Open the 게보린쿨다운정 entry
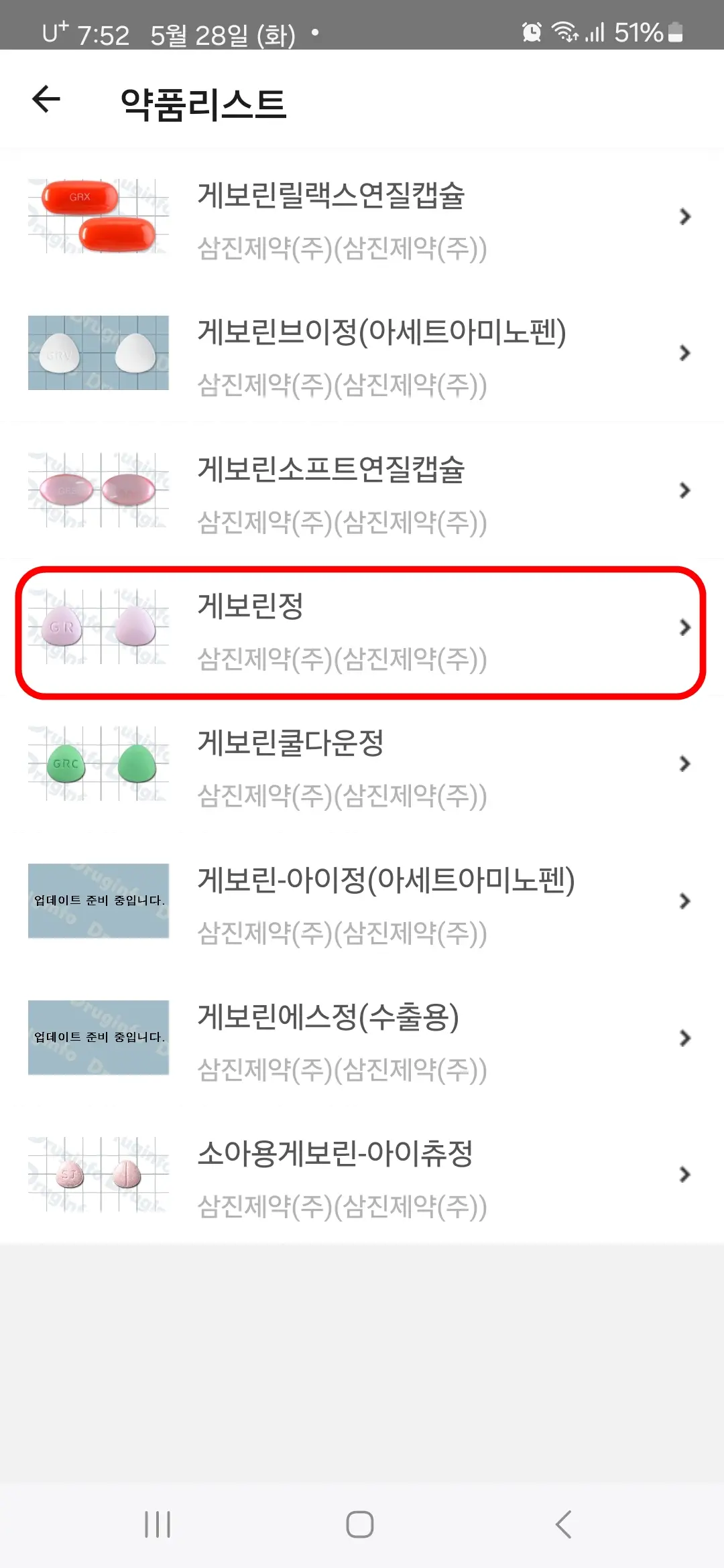This screenshot has height=1568, width=724. [x=362, y=764]
